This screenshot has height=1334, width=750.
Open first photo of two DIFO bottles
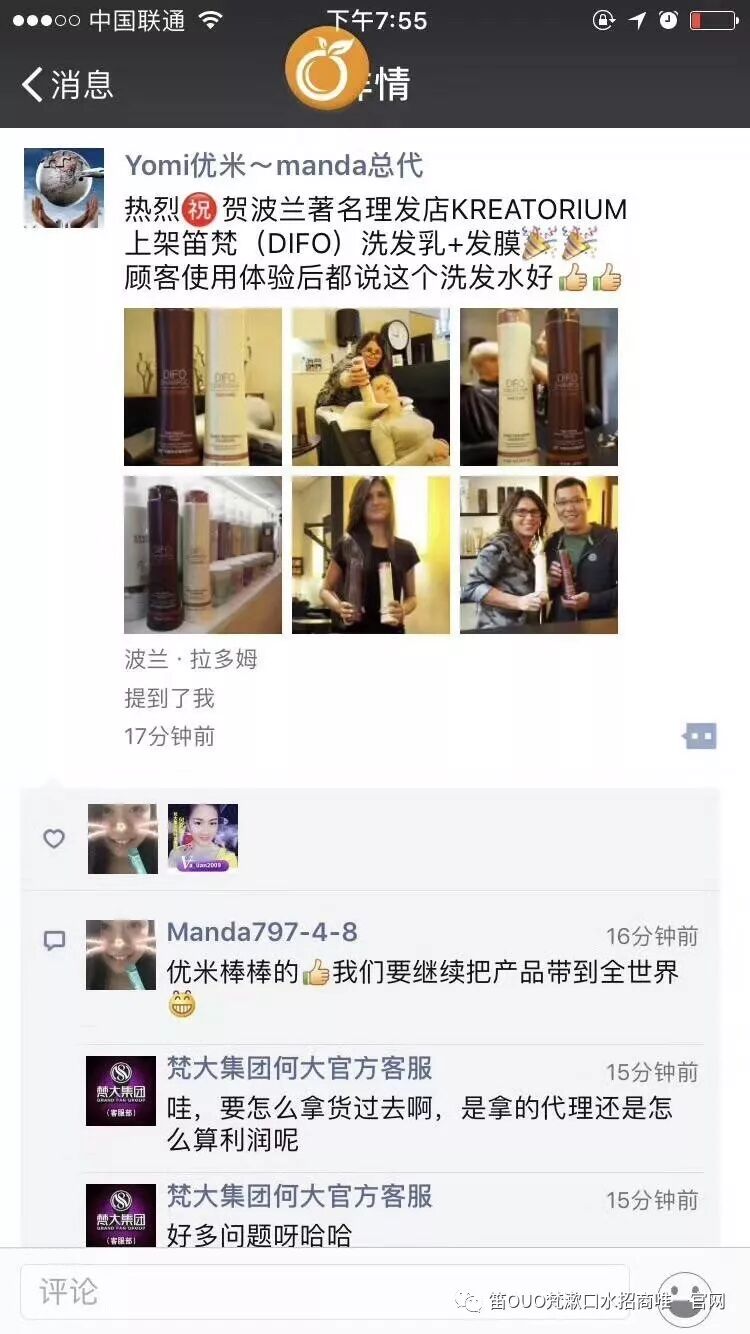(203, 387)
